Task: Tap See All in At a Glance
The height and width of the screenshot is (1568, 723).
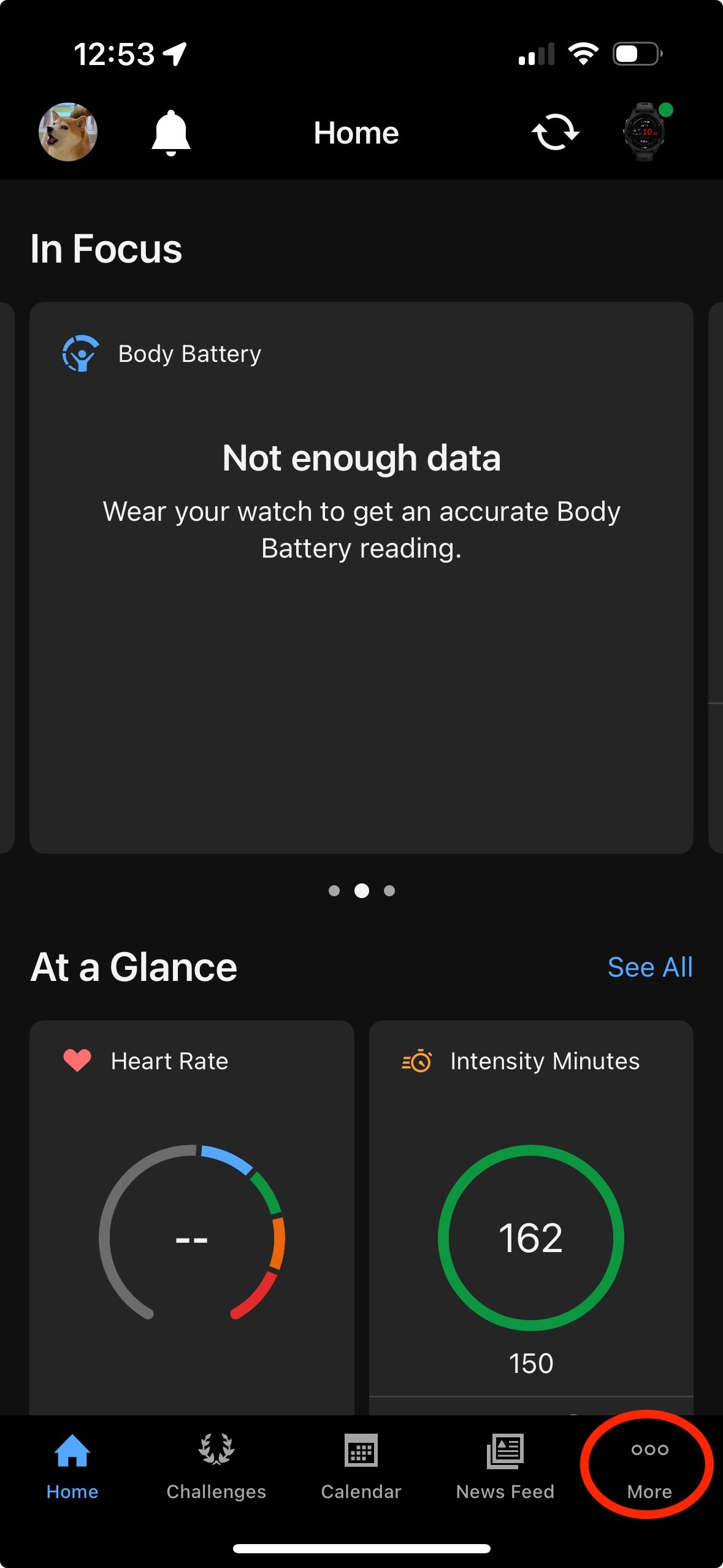Action: (650, 967)
